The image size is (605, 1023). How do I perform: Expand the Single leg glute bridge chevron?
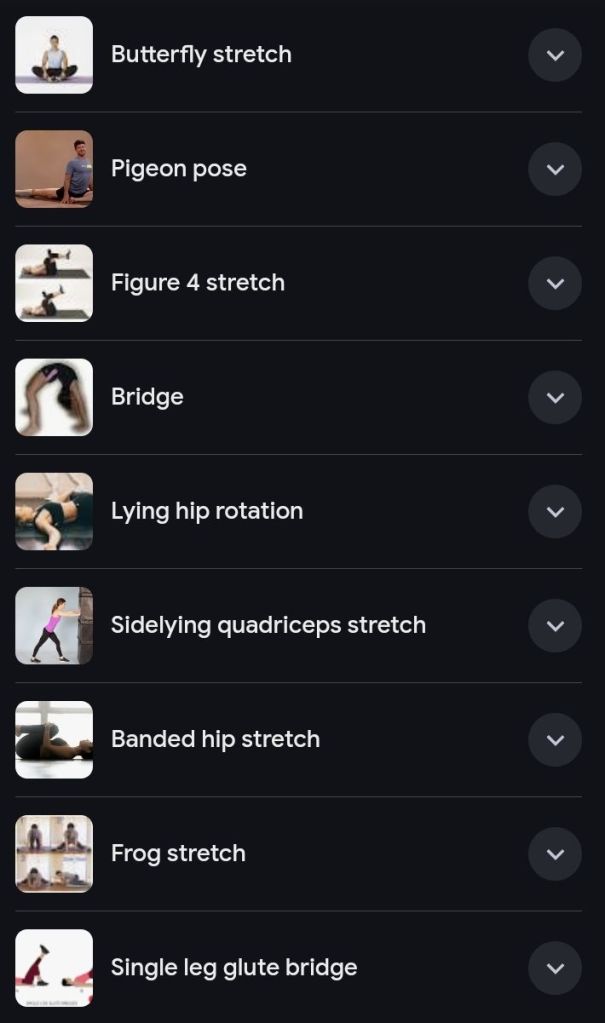click(555, 967)
